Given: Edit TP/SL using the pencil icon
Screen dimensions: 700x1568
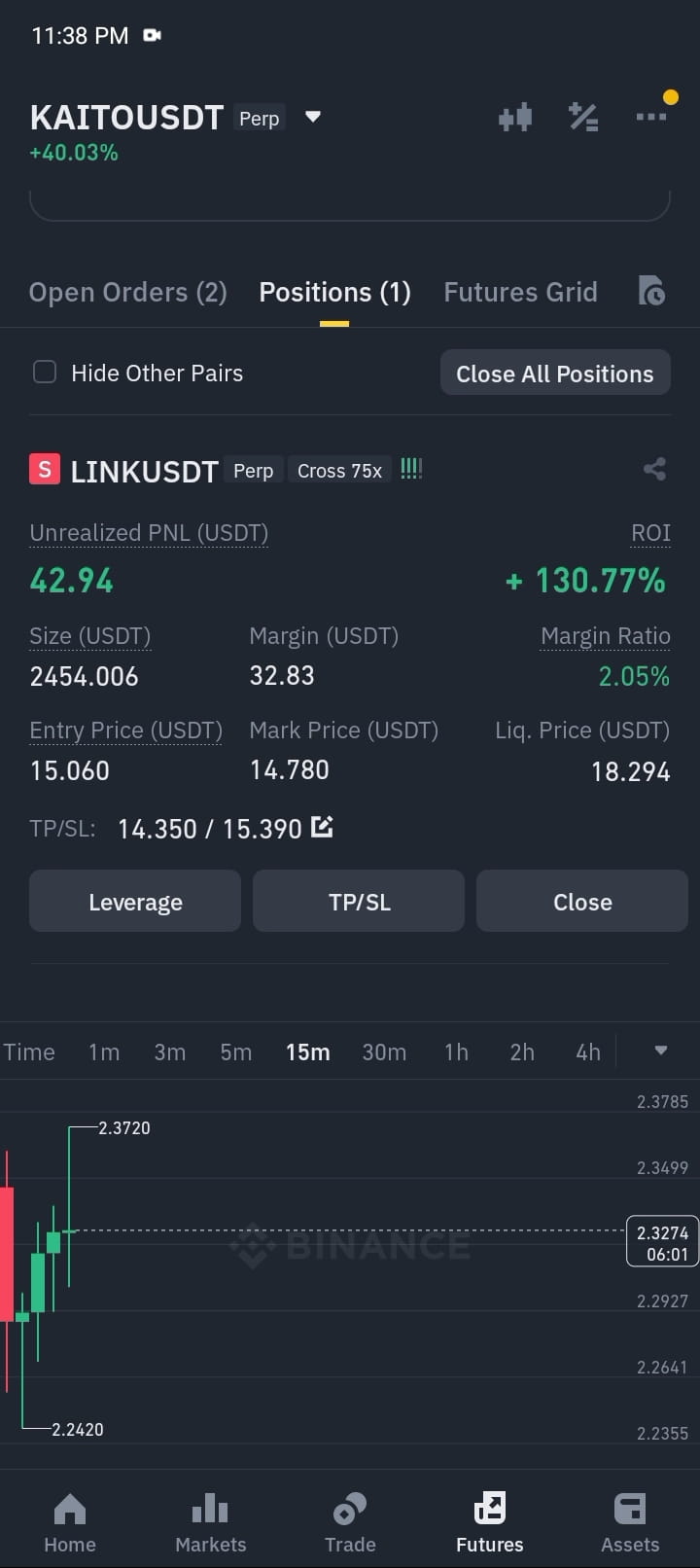Looking at the screenshot, I should (322, 826).
